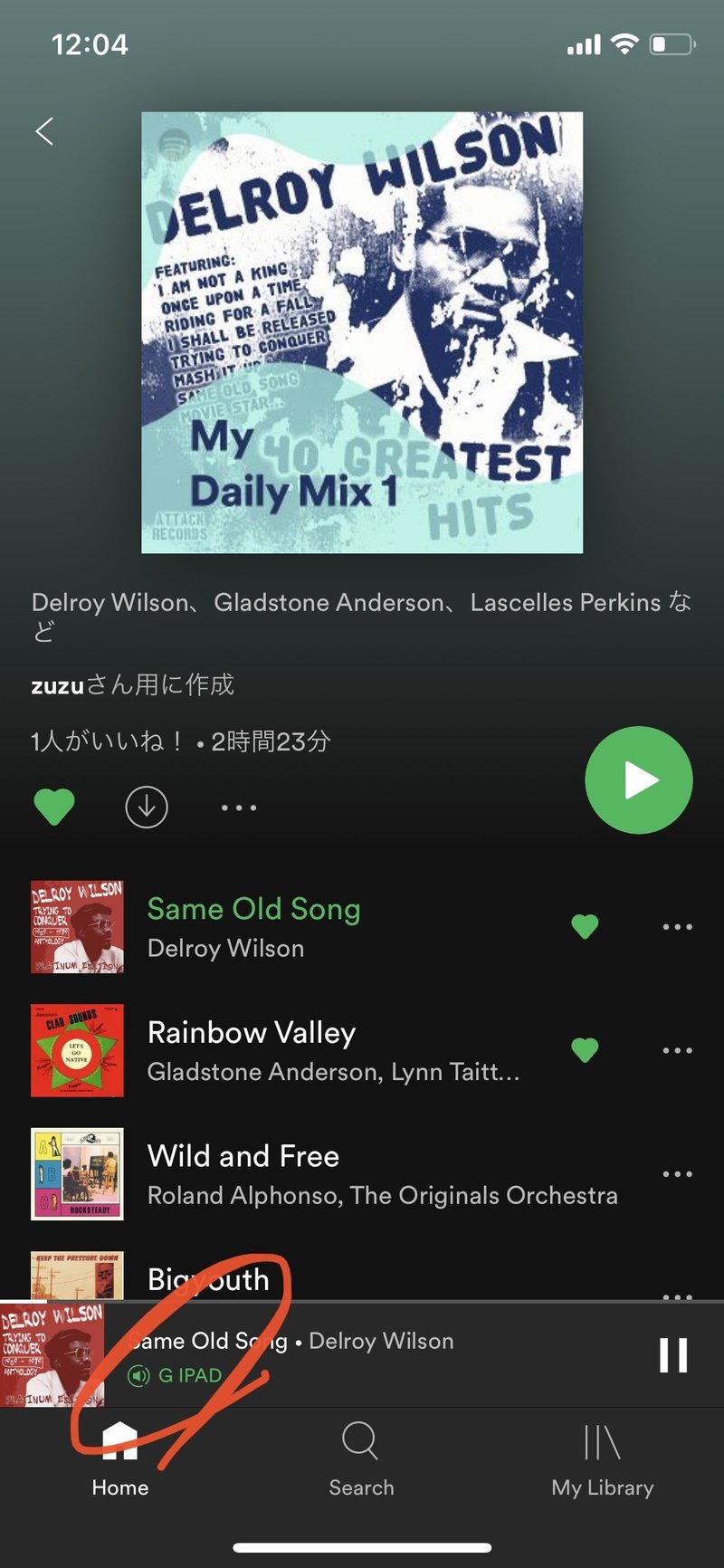Open the G IPAD device picker
724x1568 pixels.
[x=178, y=1376]
